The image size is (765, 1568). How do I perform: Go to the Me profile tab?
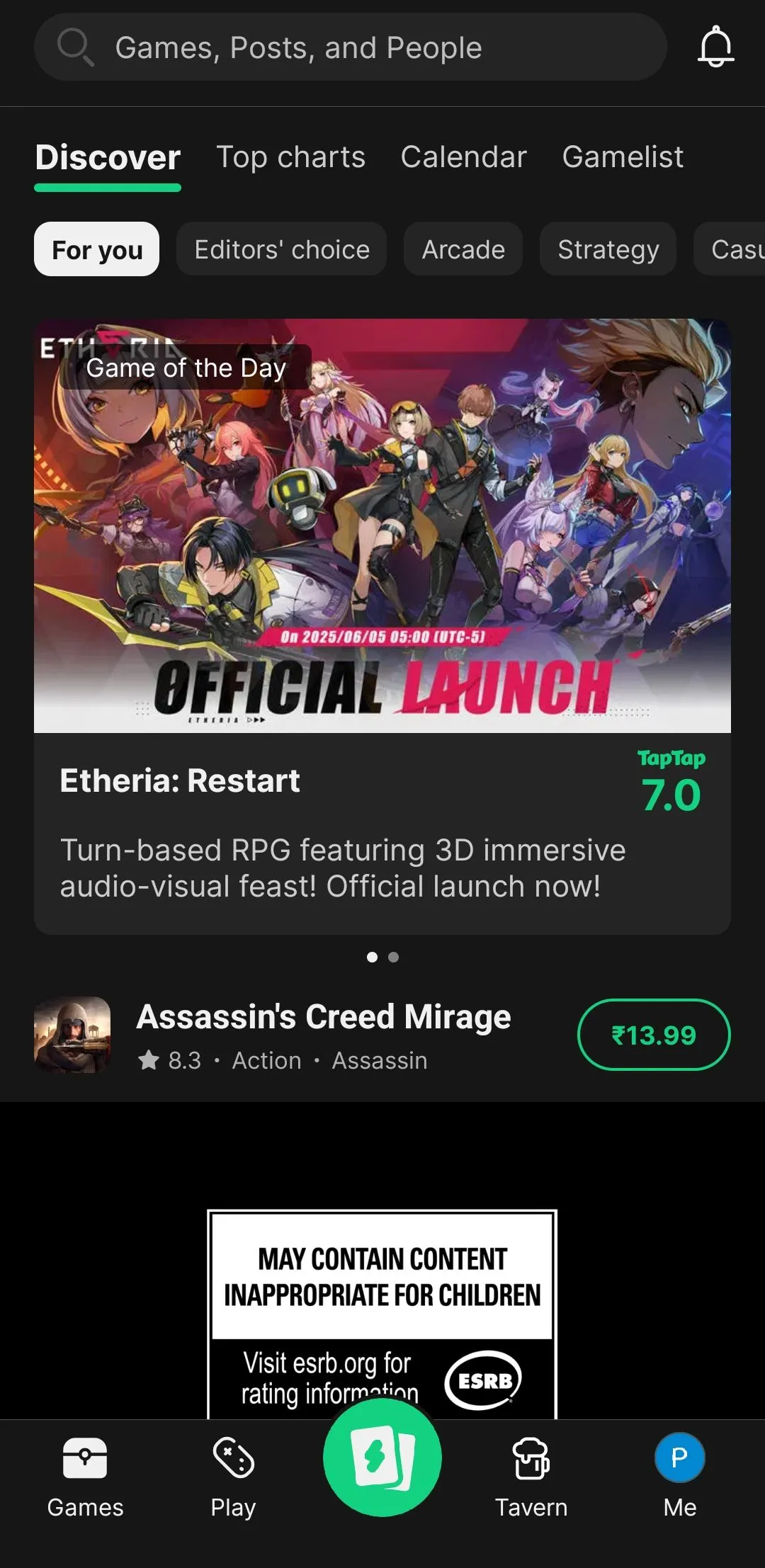679,1477
